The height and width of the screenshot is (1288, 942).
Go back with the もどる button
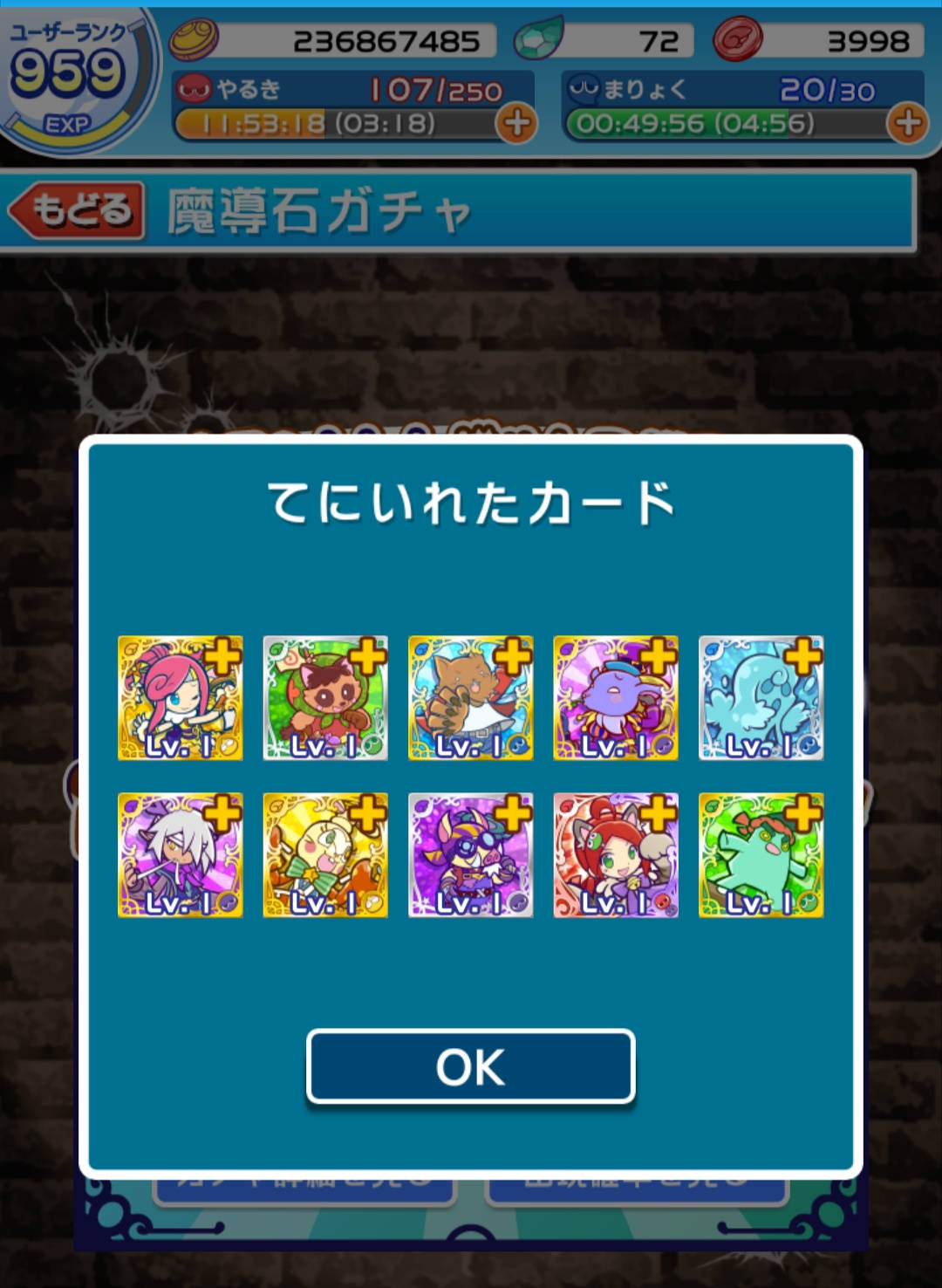pos(77,210)
